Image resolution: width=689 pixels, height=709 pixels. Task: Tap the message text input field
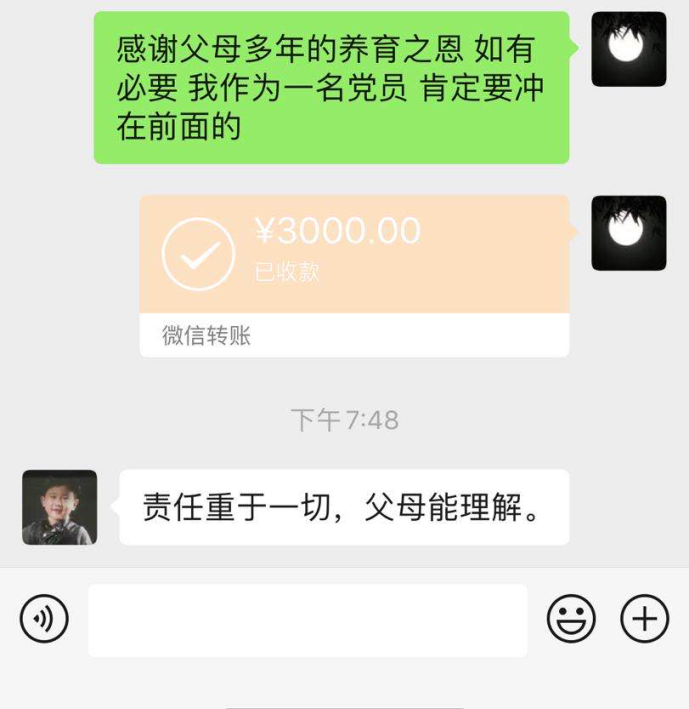click(307, 620)
